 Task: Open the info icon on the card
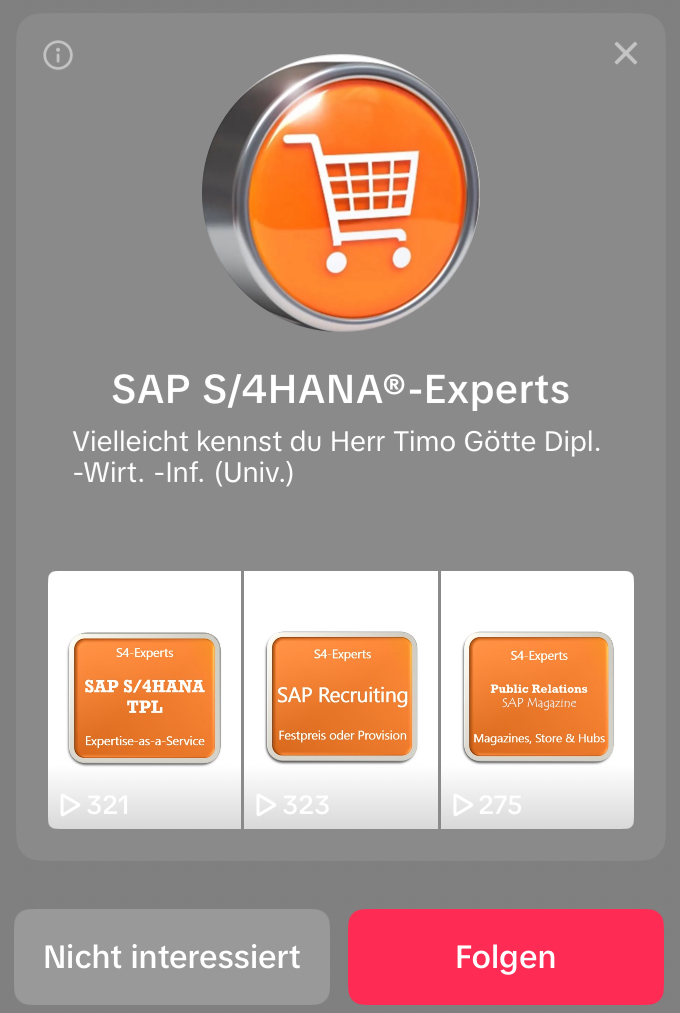58,56
